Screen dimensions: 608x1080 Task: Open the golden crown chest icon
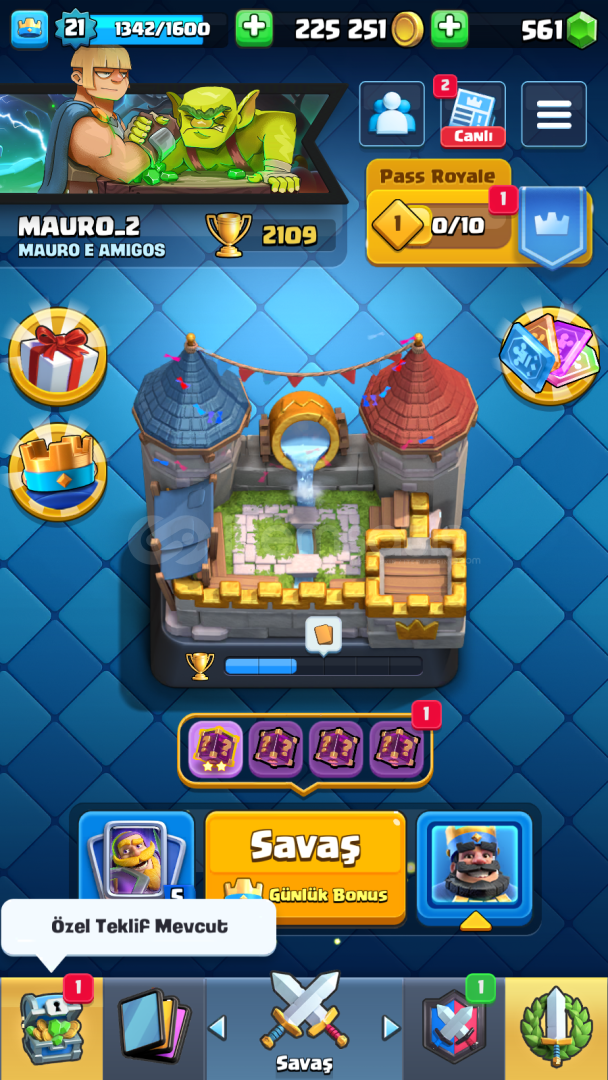click(x=58, y=472)
